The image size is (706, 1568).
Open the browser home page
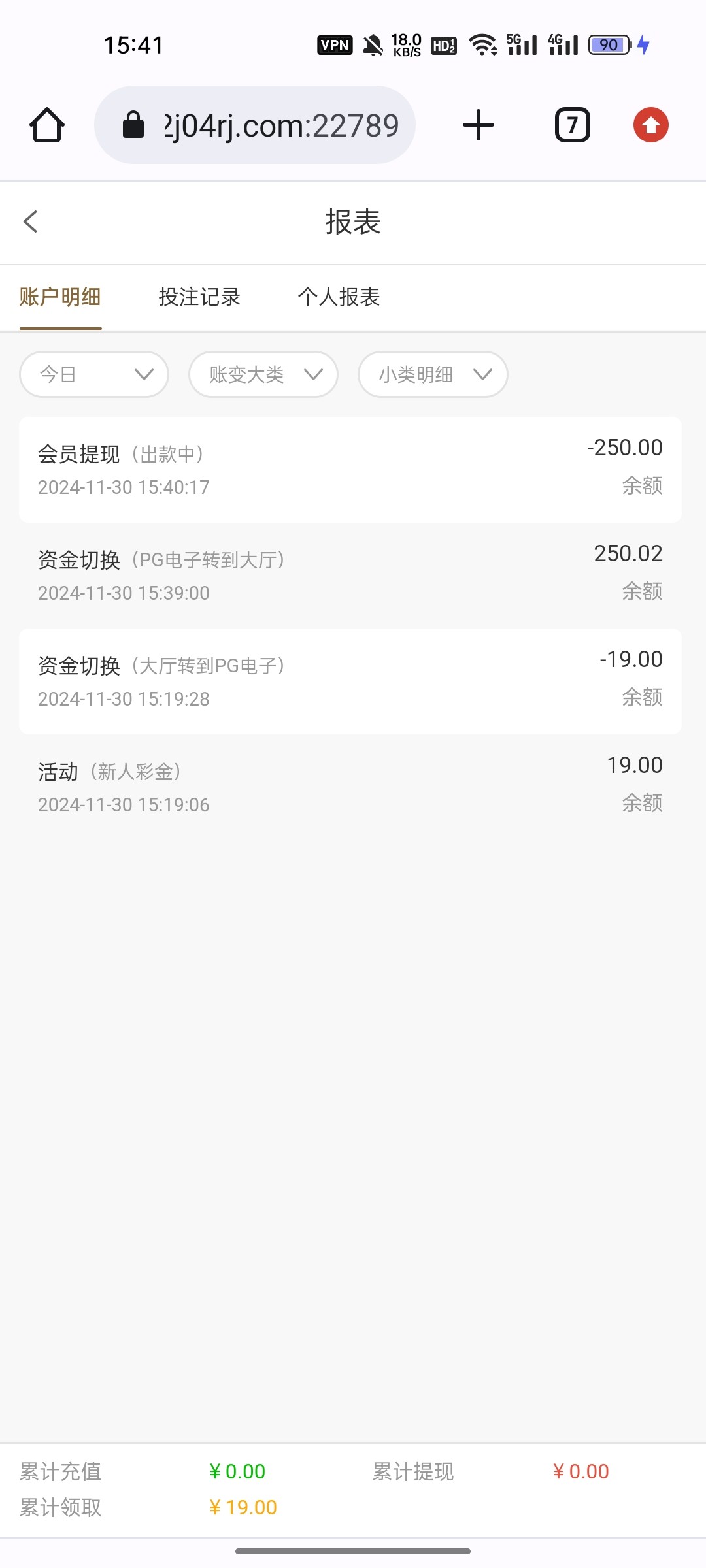point(47,125)
